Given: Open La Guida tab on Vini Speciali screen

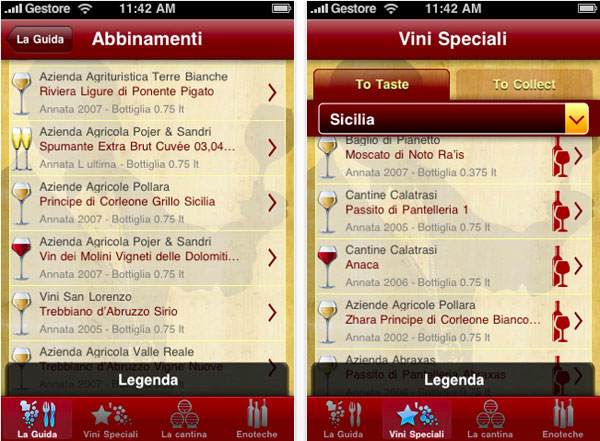Looking at the screenshot, I should click(x=343, y=419).
